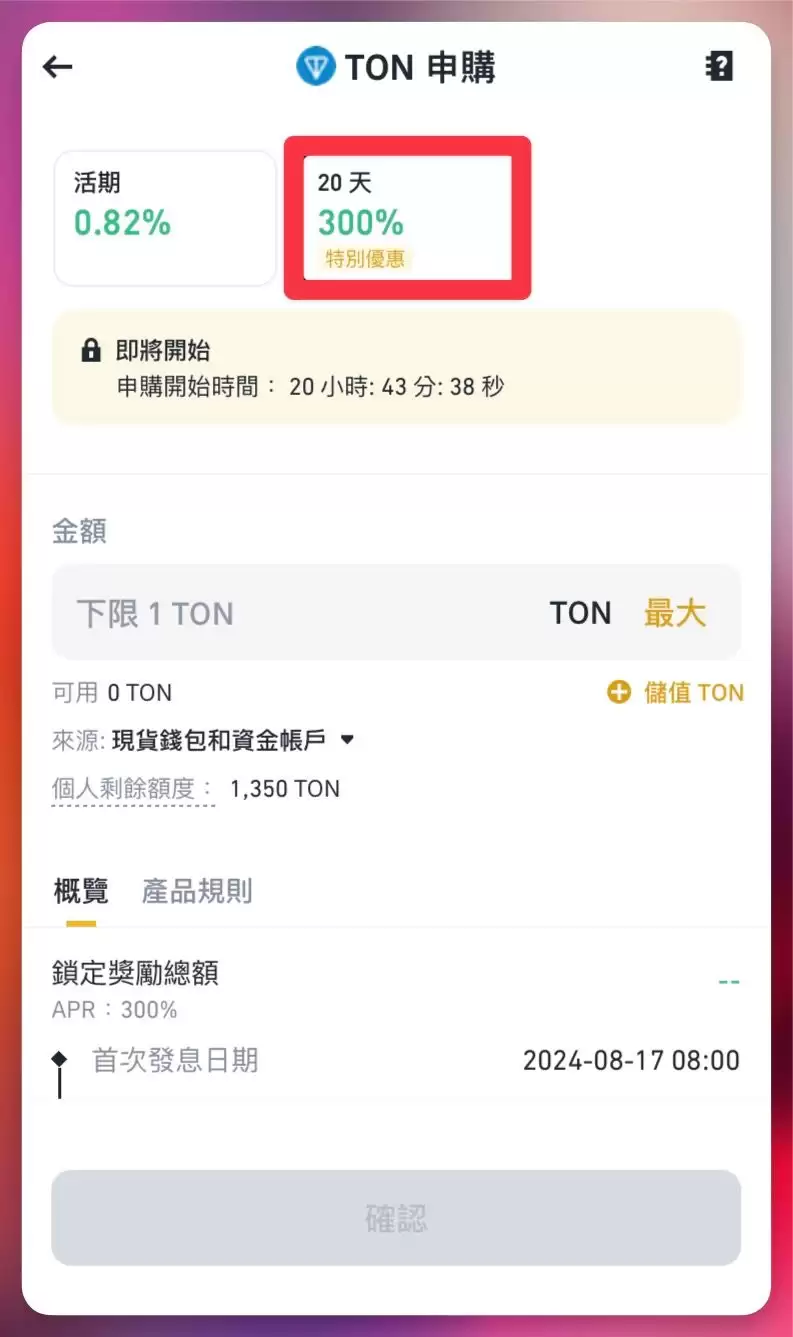Click the plus icon next to 儲值 TON
Viewport: 793px width, 1337px height.
pos(618,692)
